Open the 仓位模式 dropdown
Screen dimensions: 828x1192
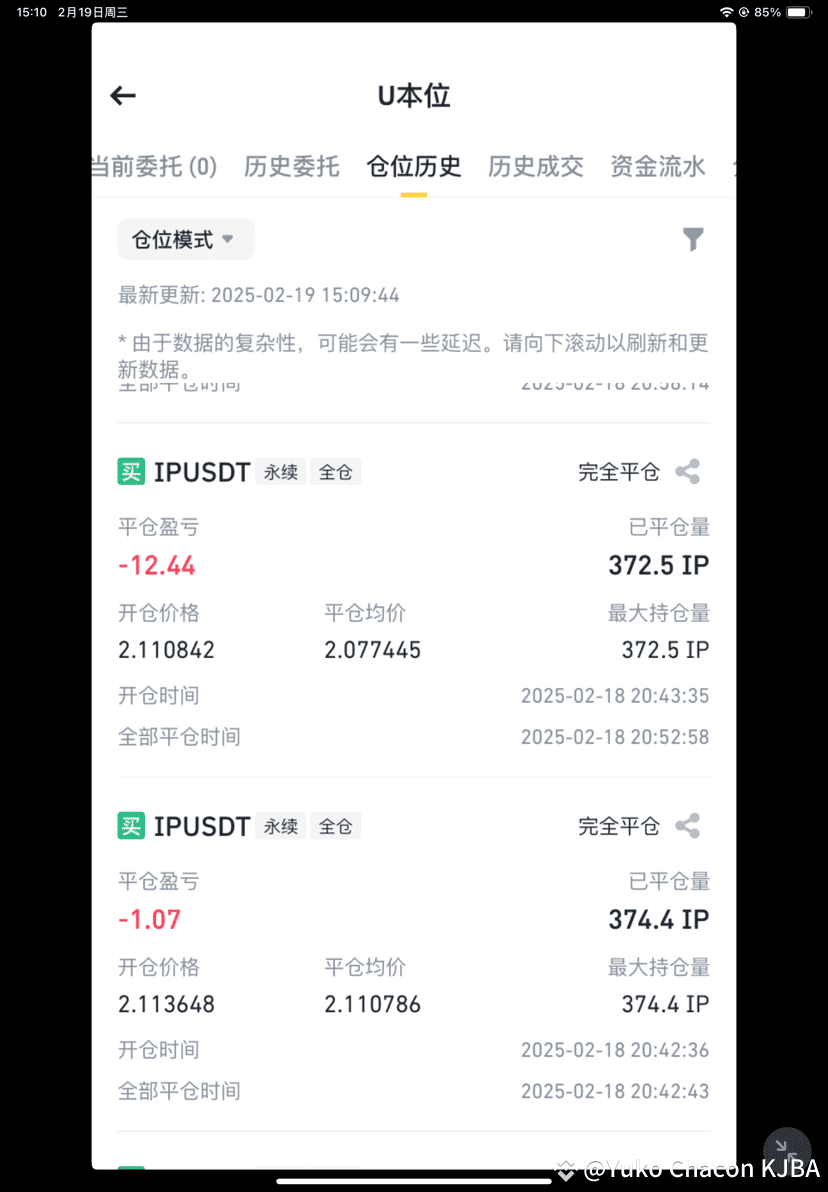point(185,239)
